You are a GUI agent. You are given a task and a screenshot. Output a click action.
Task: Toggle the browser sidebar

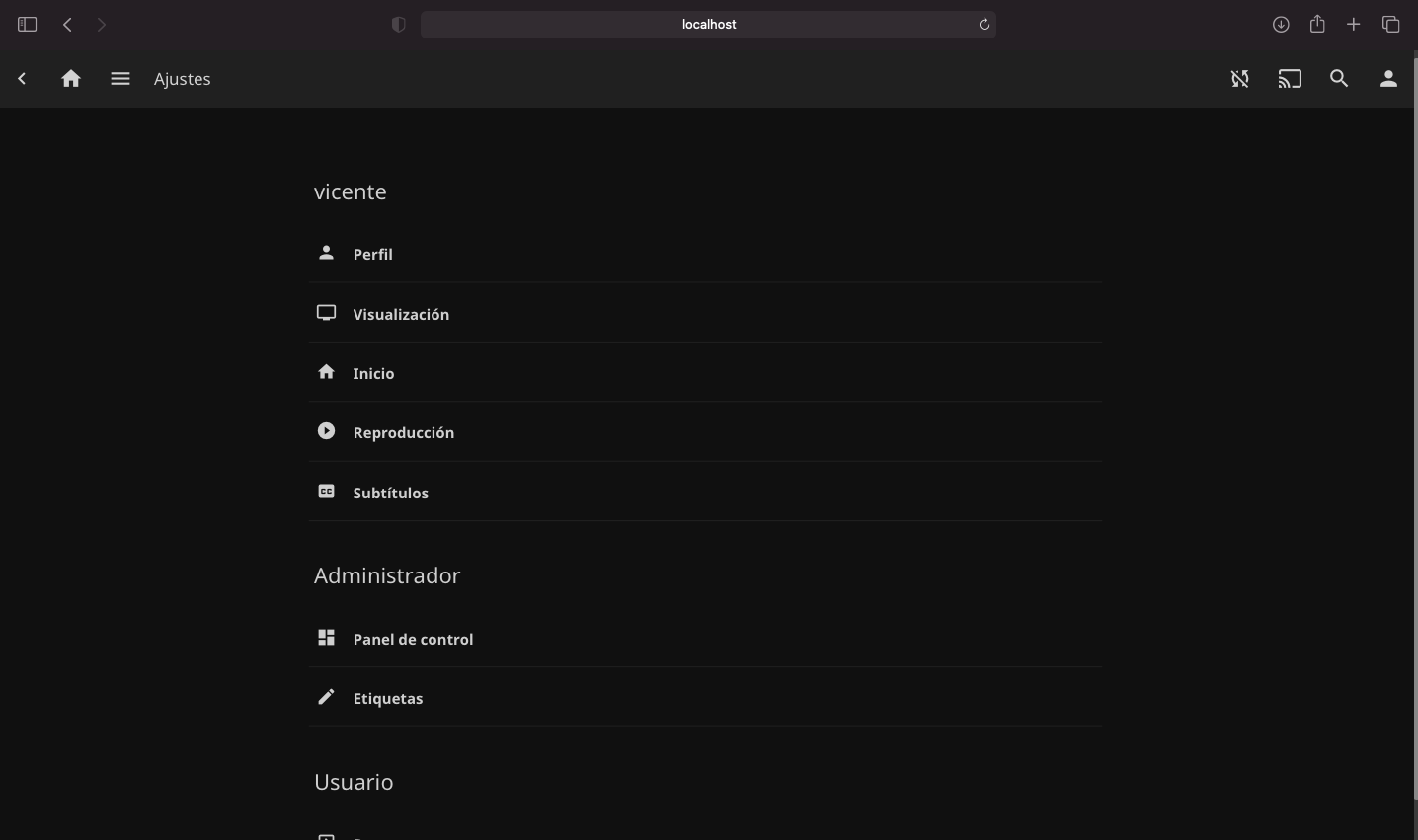(x=28, y=24)
